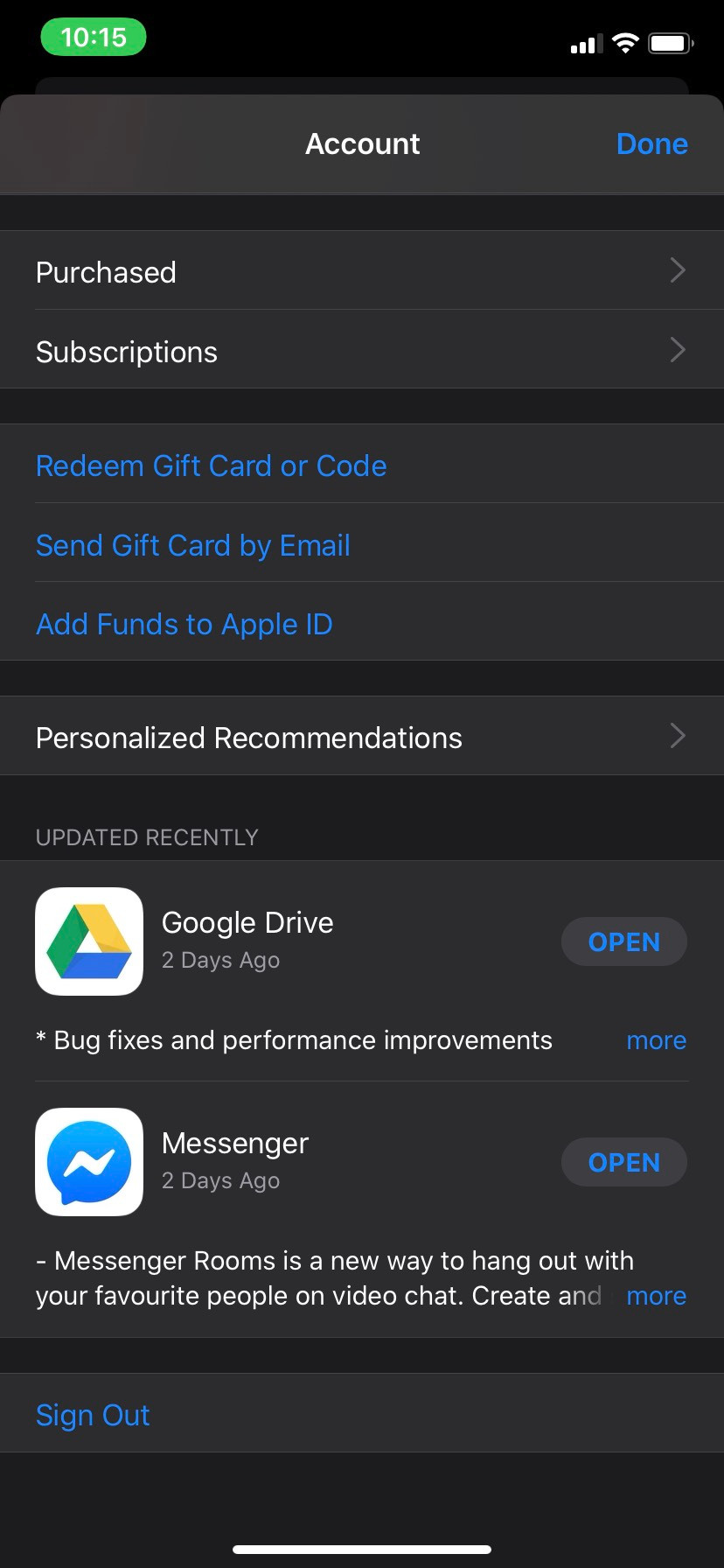View the Messenger app icon
Image resolution: width=724 pixels, height=1568 pixels.
(x=89, y=1162)
